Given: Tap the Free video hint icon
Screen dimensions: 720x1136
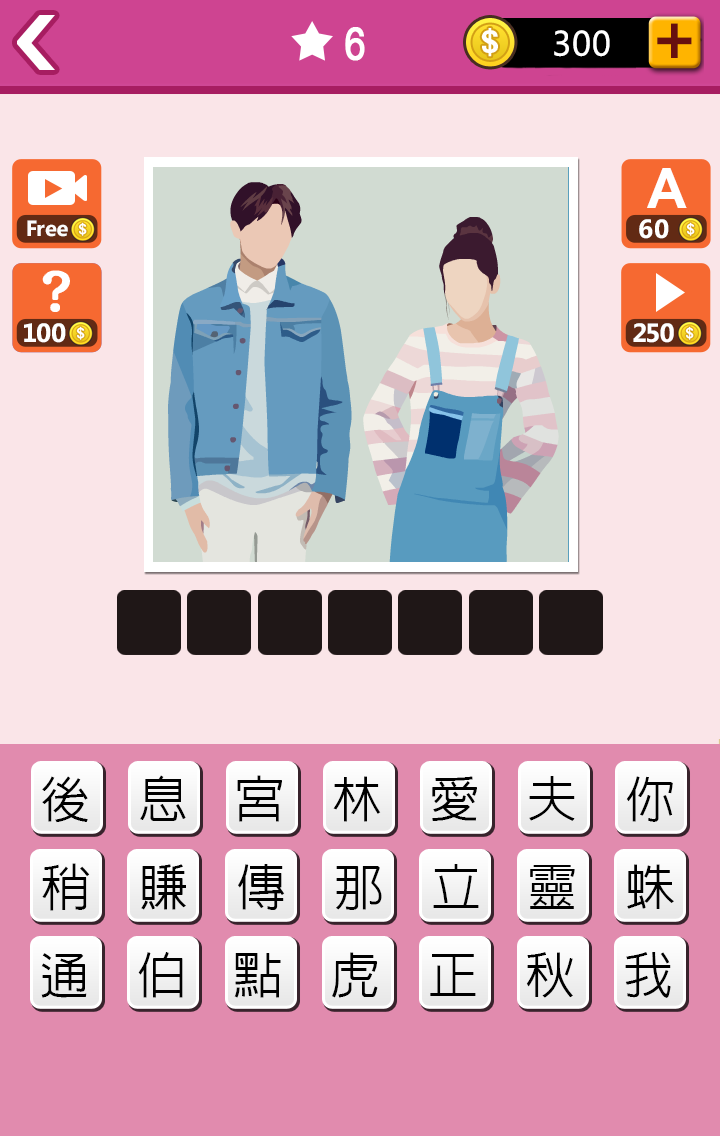Looking at the screenshot, I should click(x=56, y=204).
